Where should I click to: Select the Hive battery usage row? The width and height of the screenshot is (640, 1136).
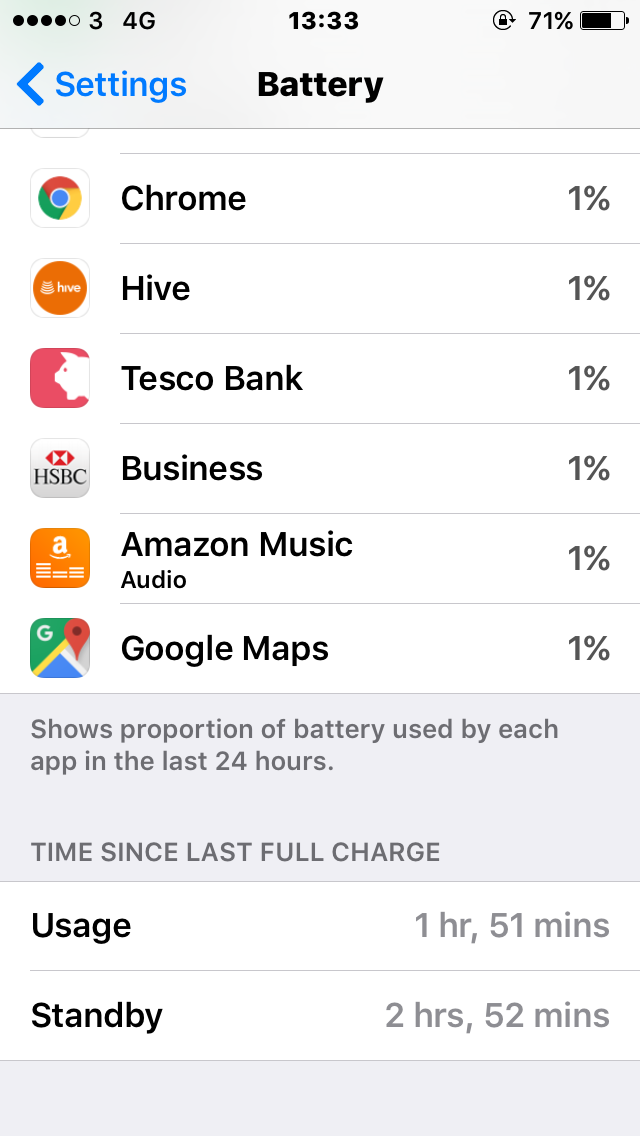(320, 288)
